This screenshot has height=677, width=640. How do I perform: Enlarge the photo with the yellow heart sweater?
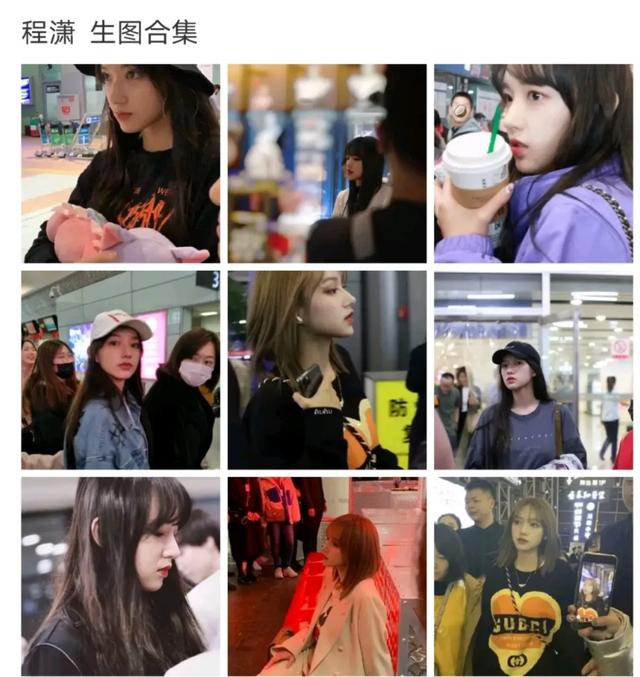coord(533,576)
